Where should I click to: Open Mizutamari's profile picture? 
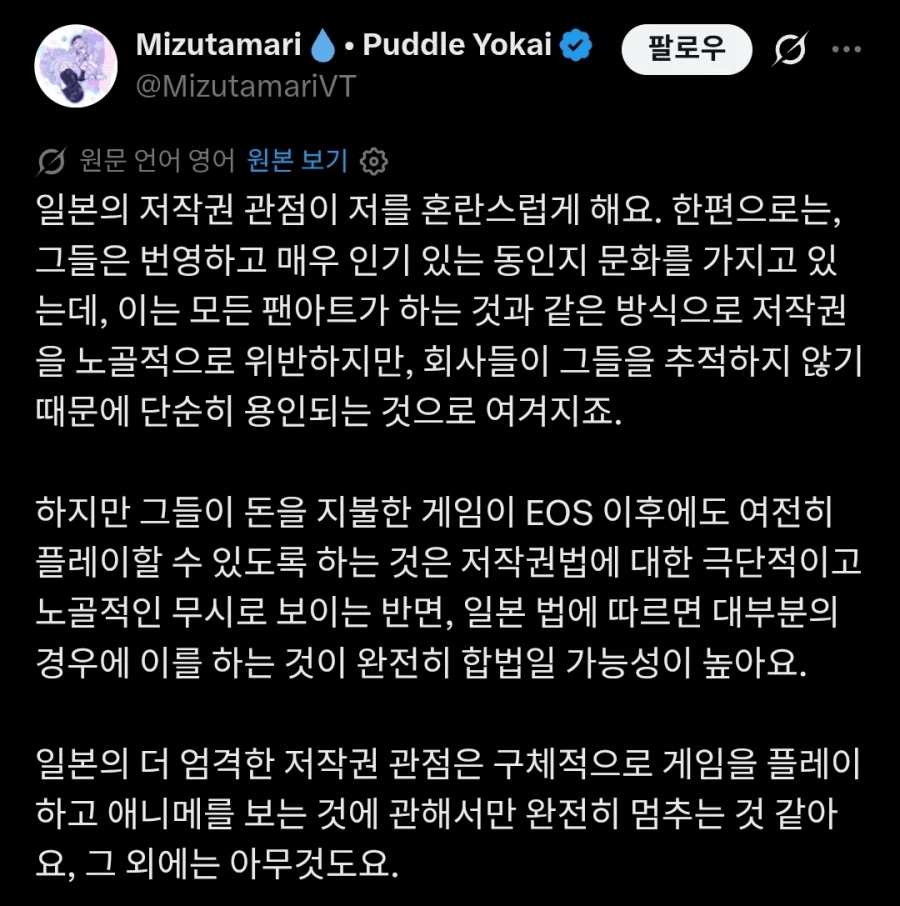click(x=77, y=64)
